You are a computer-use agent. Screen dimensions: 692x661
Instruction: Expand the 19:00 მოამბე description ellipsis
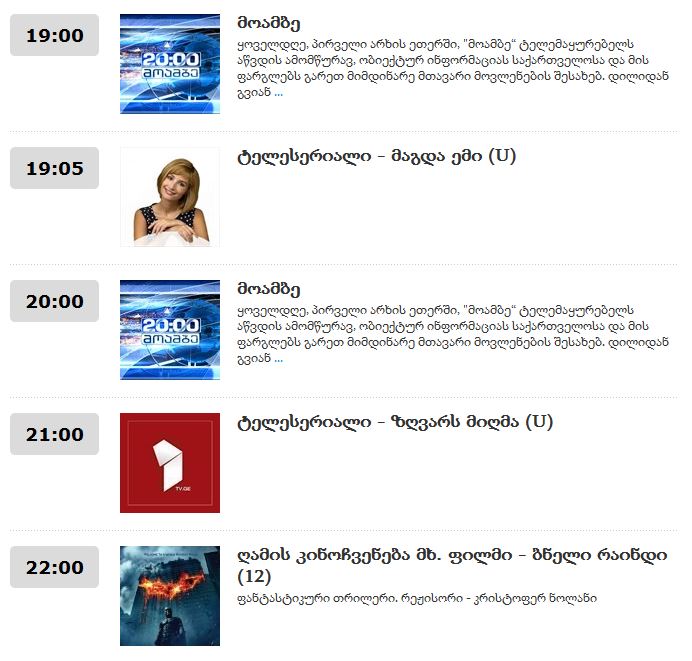278,93
